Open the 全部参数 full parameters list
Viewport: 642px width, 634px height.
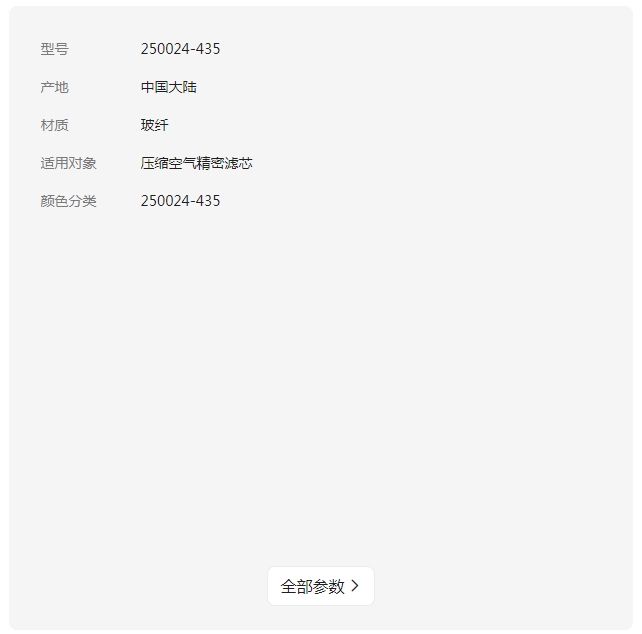point(320,586)
